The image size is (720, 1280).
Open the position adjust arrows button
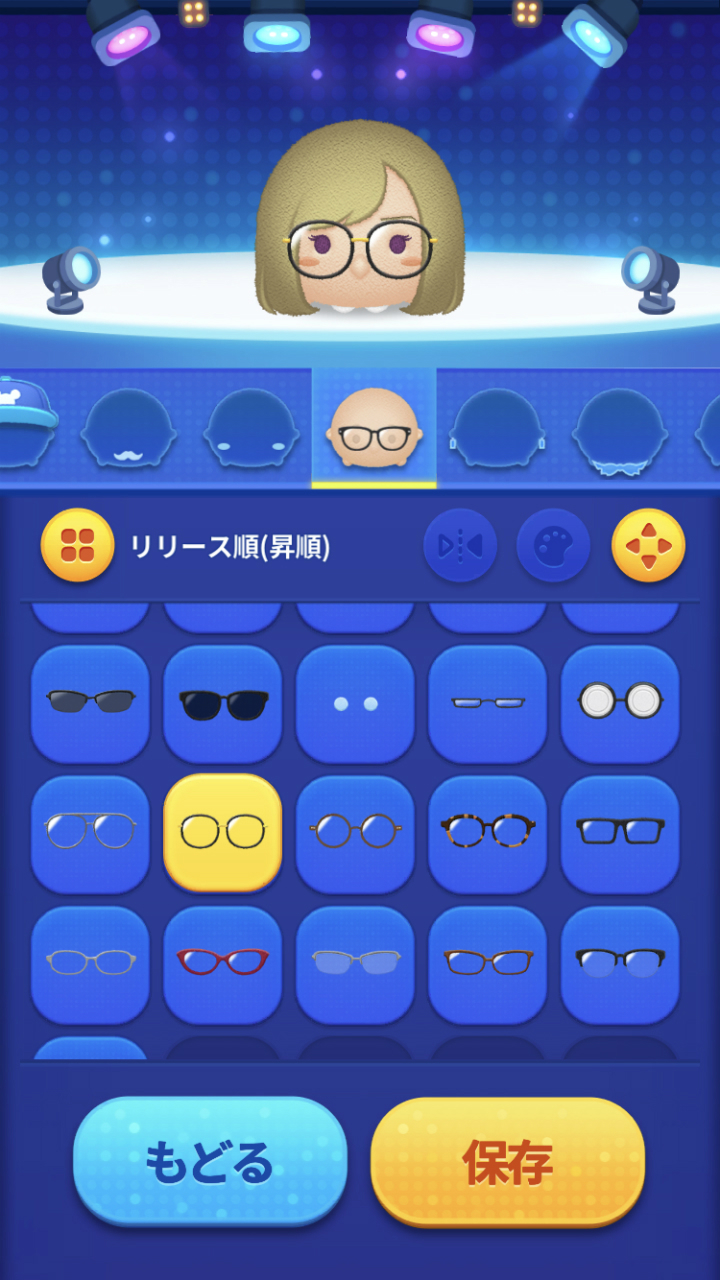pos(648,546)
